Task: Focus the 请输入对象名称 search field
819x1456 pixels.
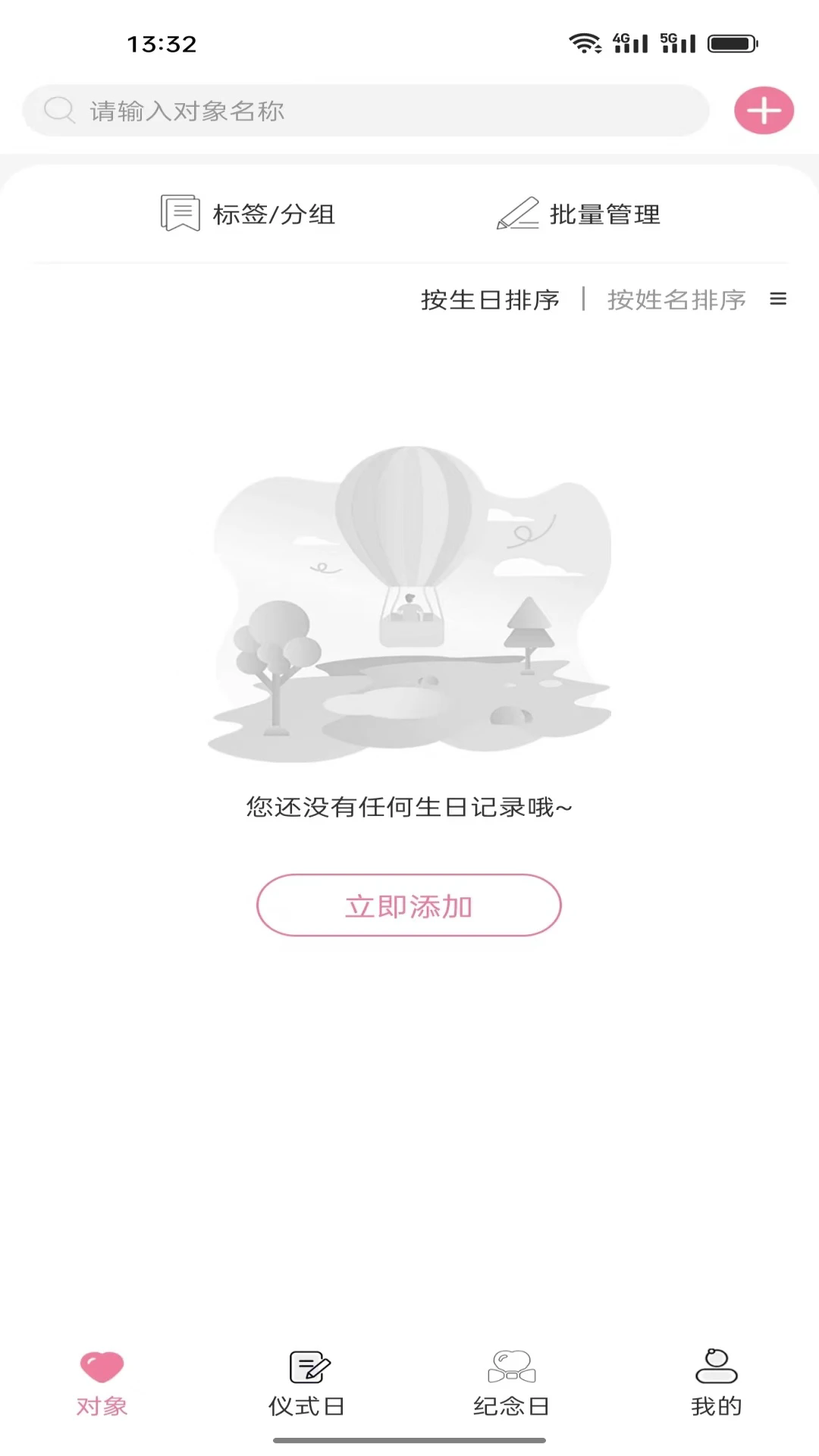Action: click(364, 111)
